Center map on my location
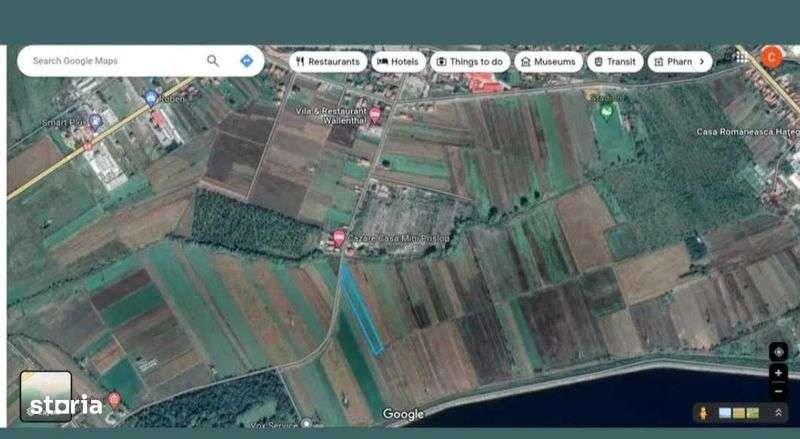Image resolution: width=800 pixels, height=439 pixels. (778, 352)
